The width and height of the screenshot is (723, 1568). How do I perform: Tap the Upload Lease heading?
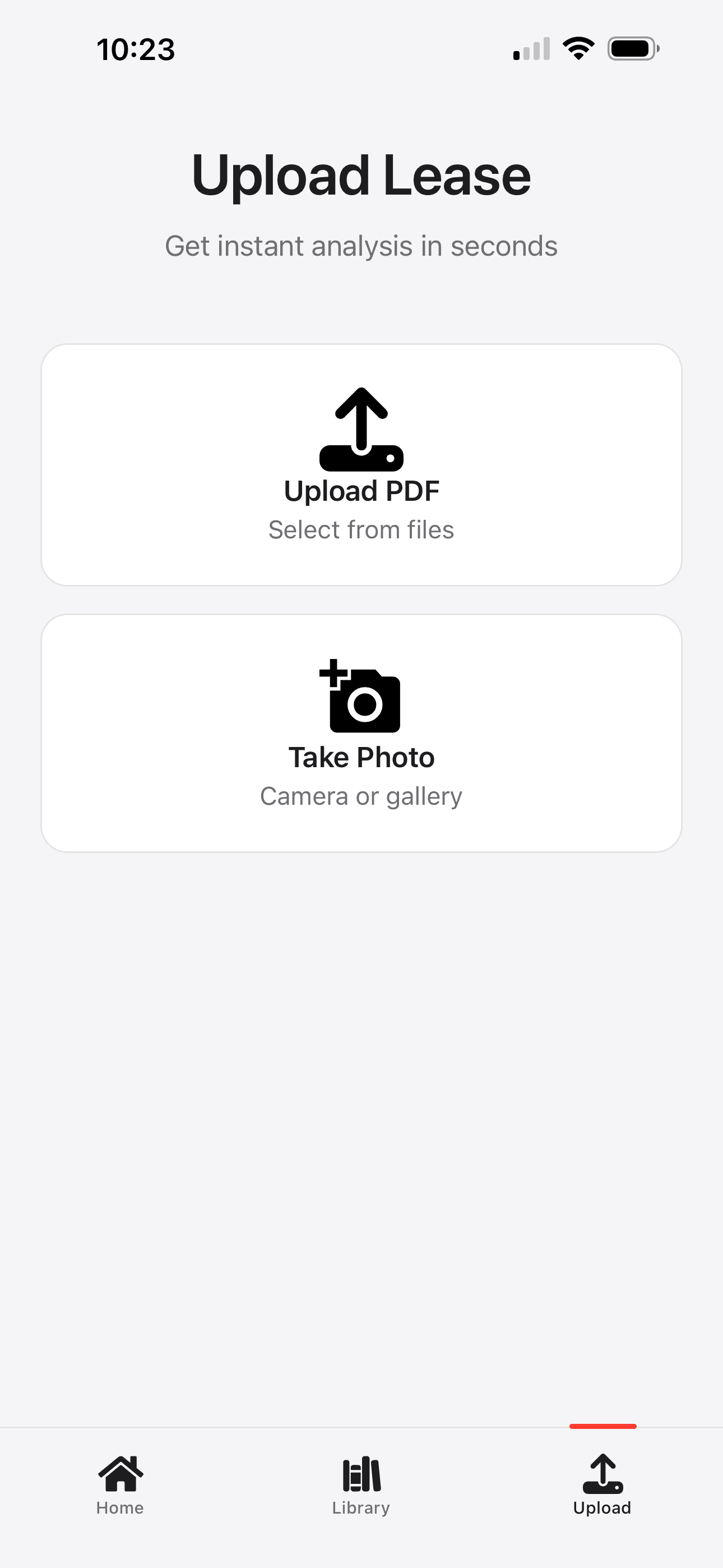pos(361,176)
